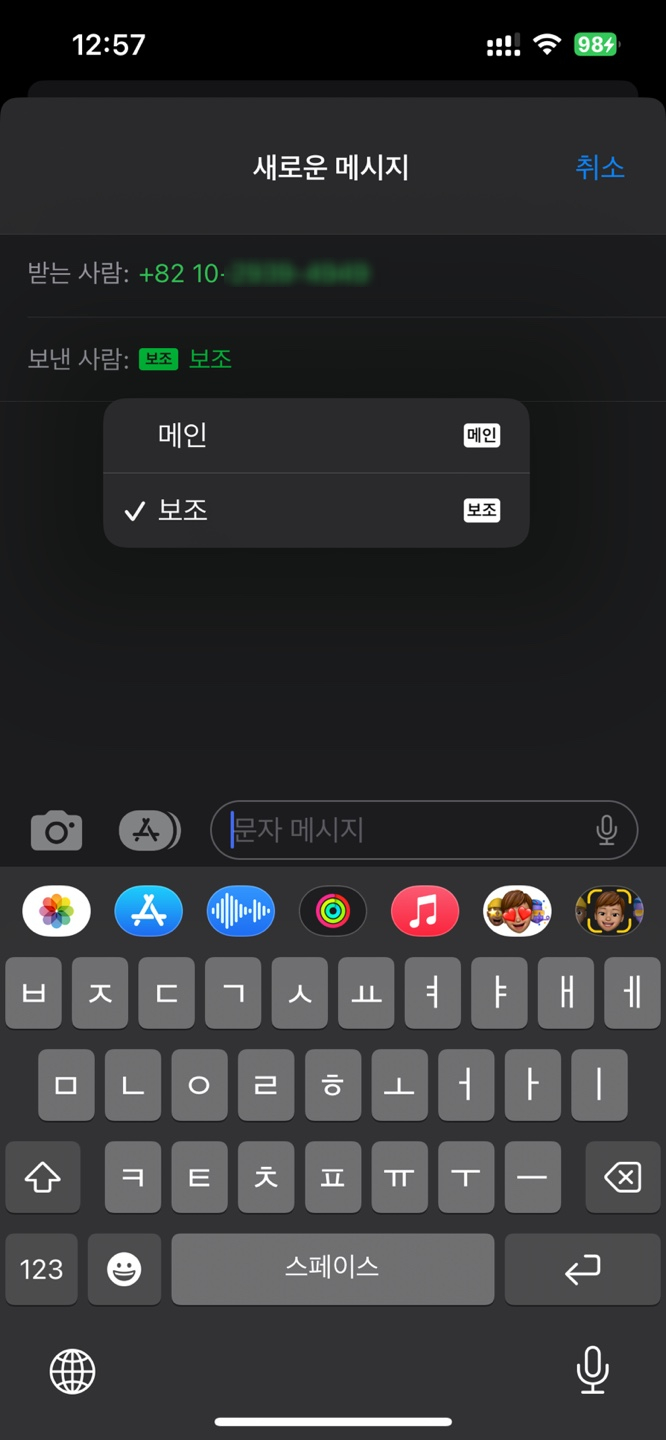Open the audio message waveform app
The width and height of the screenshot is (666, 1440).
(241, 911)
